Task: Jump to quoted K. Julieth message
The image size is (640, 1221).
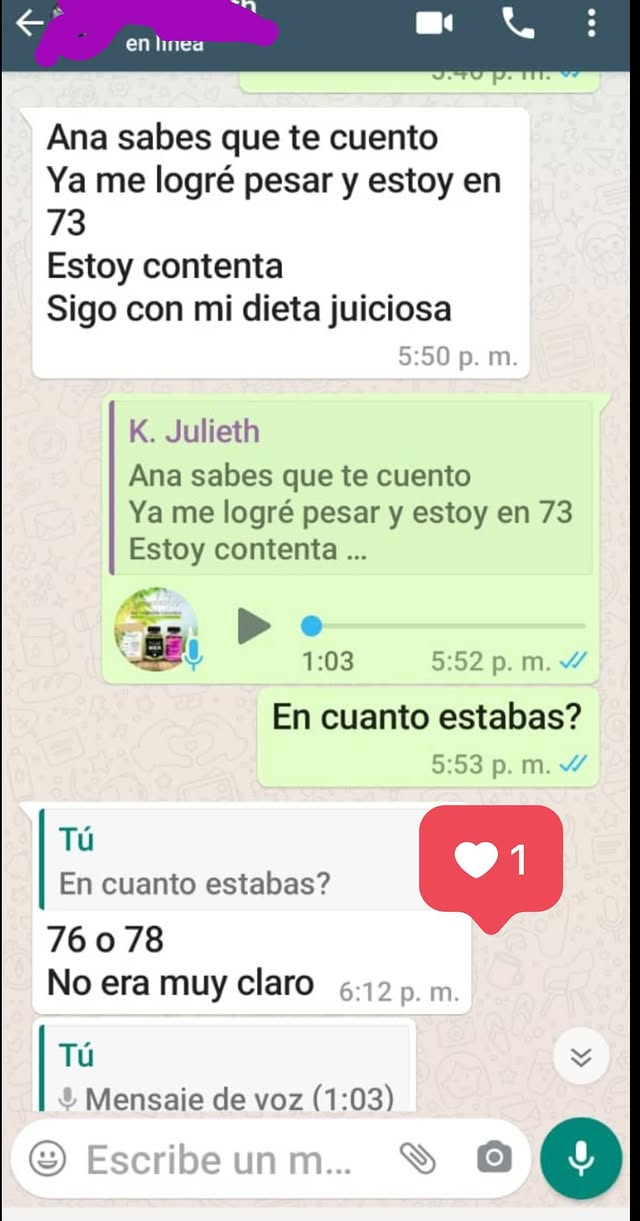Action: click(350, 490)
